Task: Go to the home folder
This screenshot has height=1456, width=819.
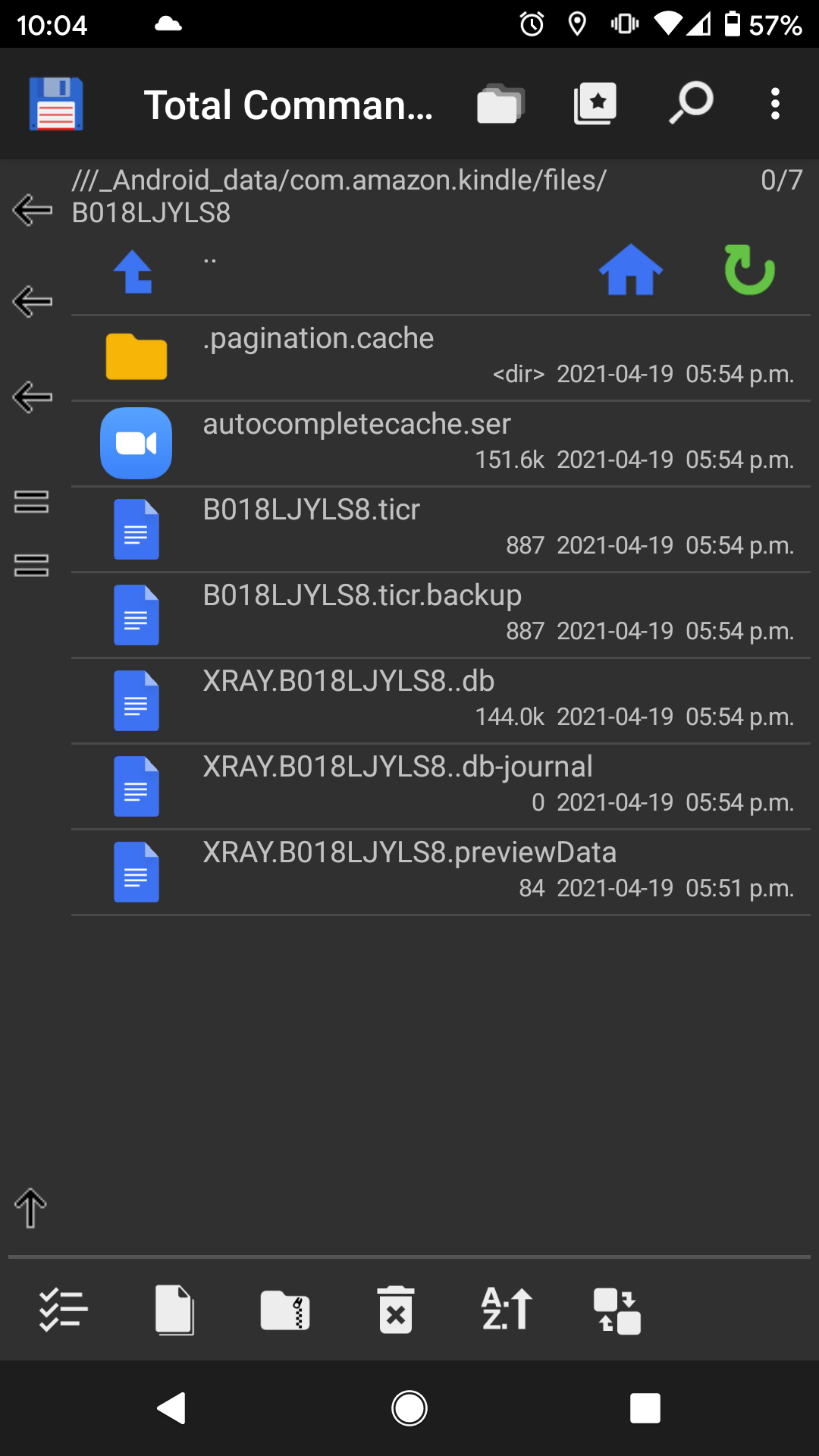Action: point(631,269)
